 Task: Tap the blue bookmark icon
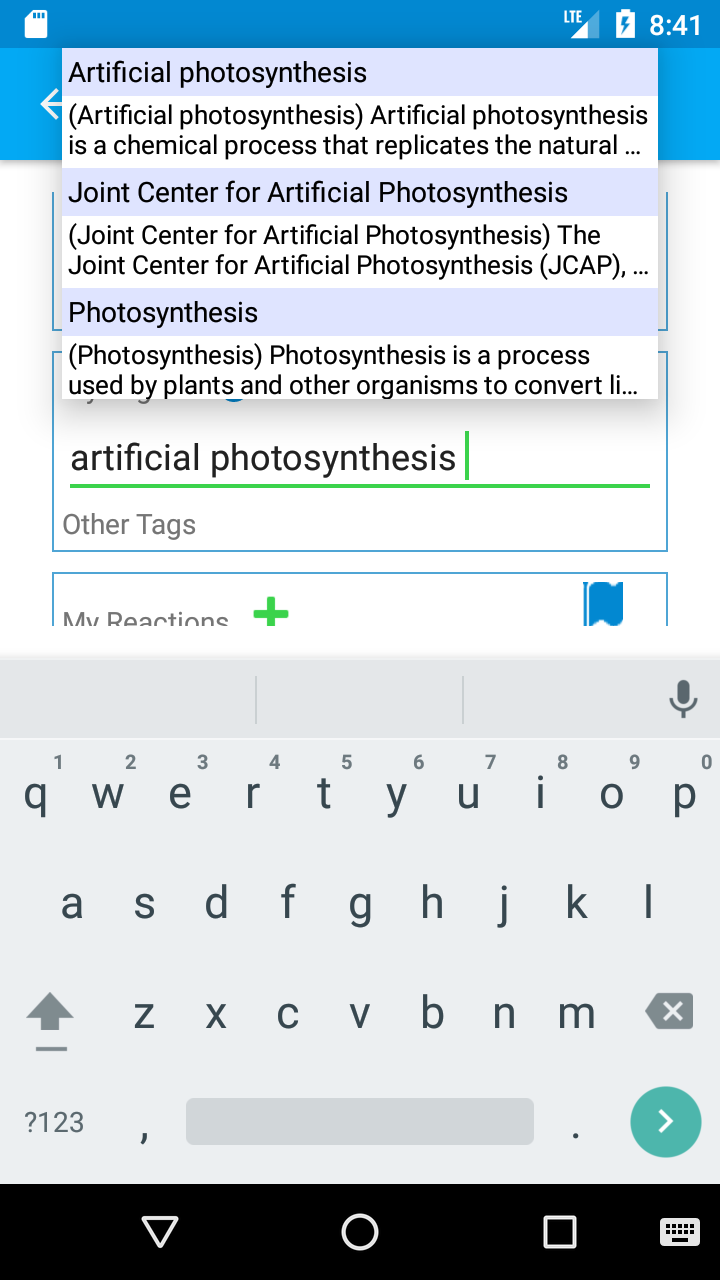pyautogui.click(x=603, y=604)
